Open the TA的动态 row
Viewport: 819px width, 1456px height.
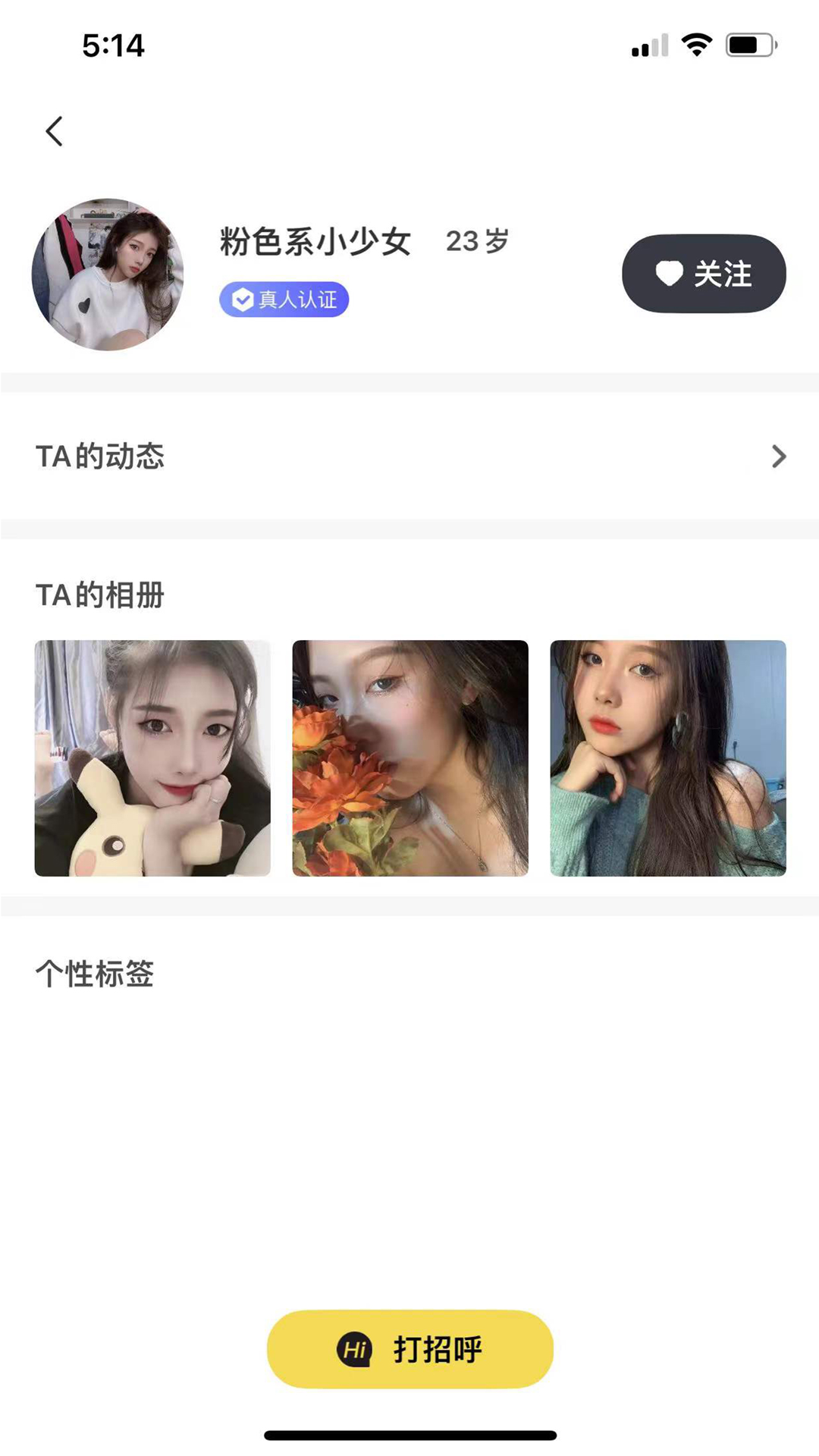pyautogui.click(x=409, y=457)
